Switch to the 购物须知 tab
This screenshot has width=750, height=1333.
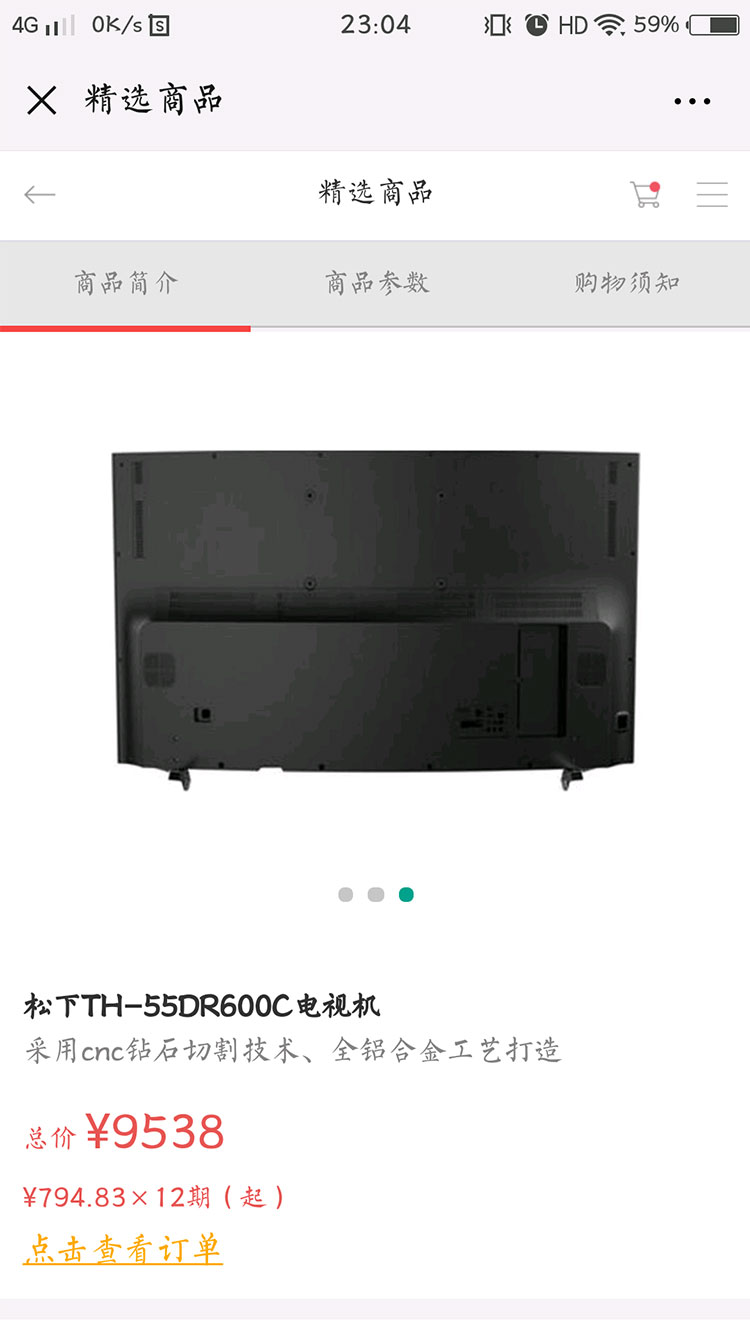click(x=627, y=283)
